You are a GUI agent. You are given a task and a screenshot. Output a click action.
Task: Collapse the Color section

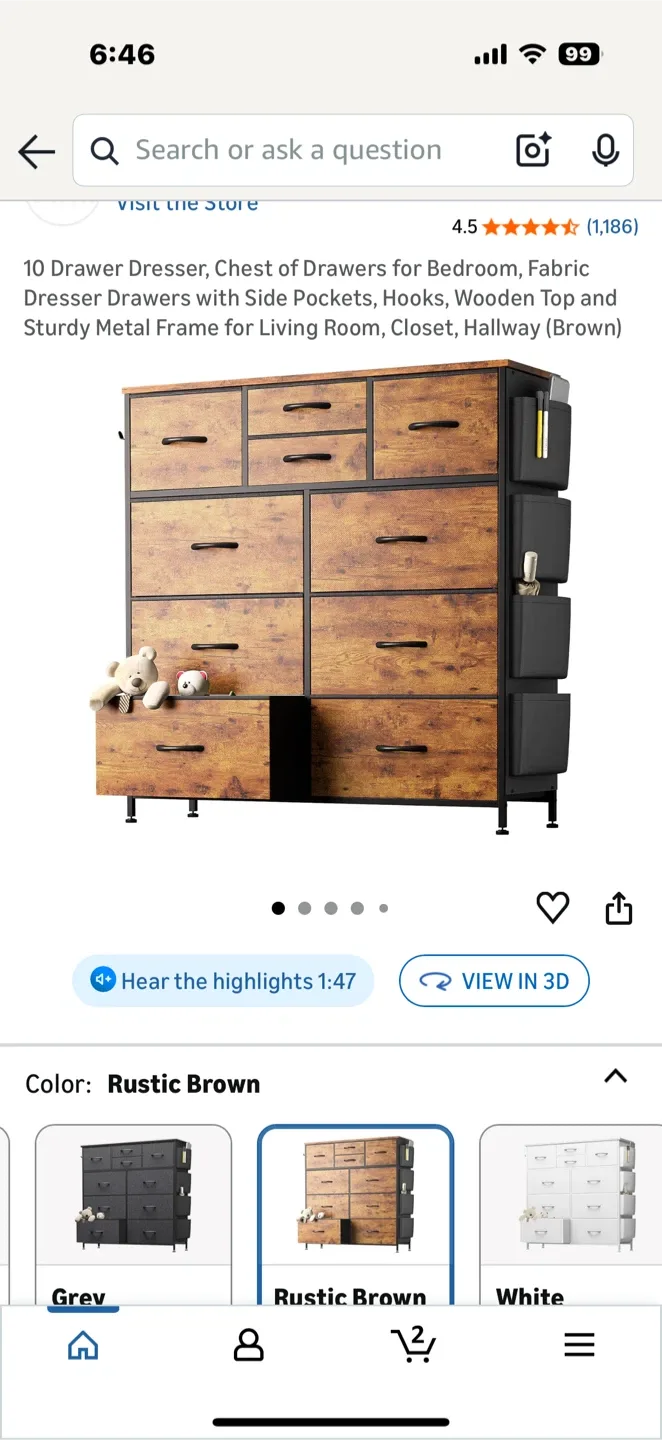point(616,1077)
